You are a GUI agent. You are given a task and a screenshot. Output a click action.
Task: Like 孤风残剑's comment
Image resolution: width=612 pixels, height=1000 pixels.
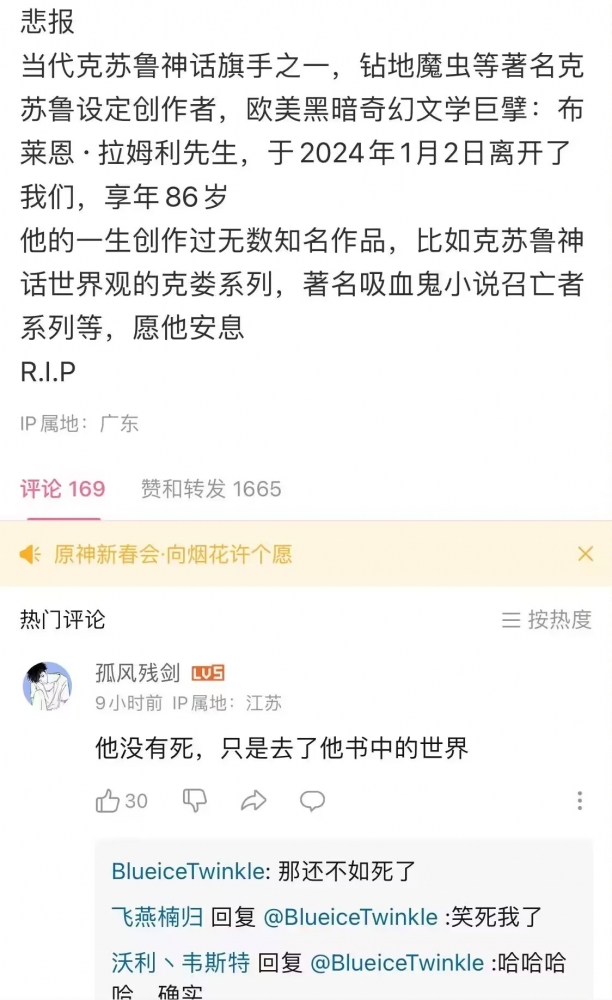pyautogui.click(x=121, y=800)
